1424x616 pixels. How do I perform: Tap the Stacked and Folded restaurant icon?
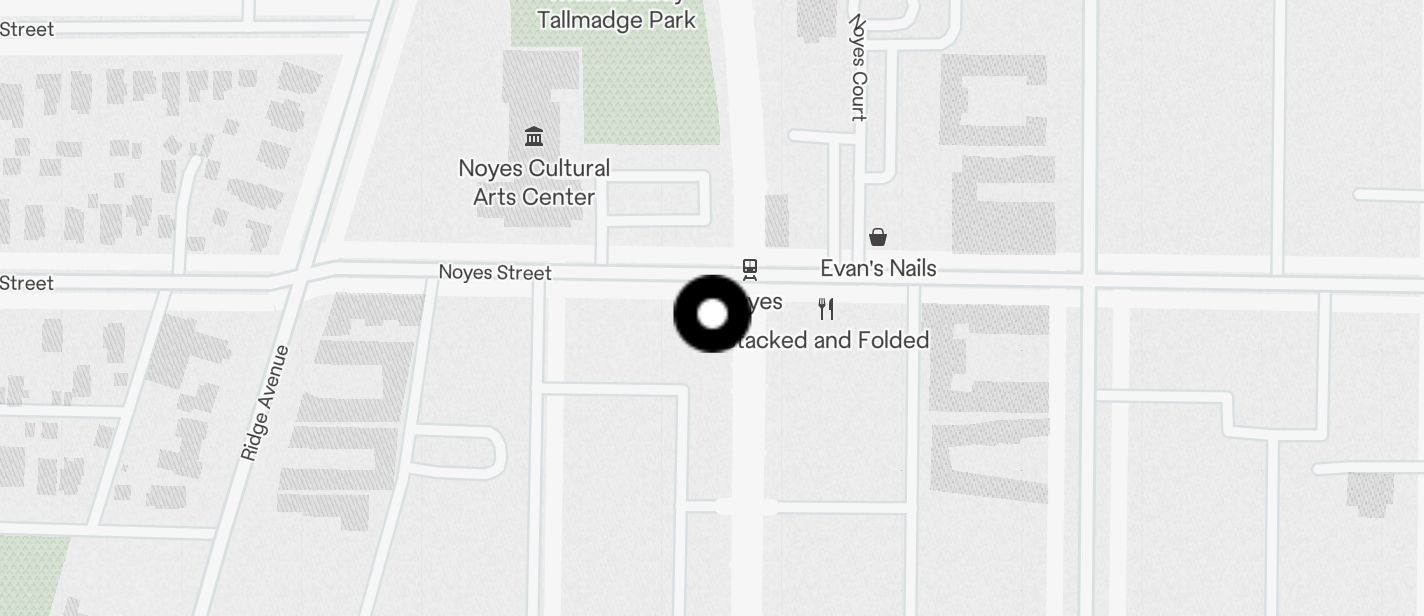click(x=826, y=308)
